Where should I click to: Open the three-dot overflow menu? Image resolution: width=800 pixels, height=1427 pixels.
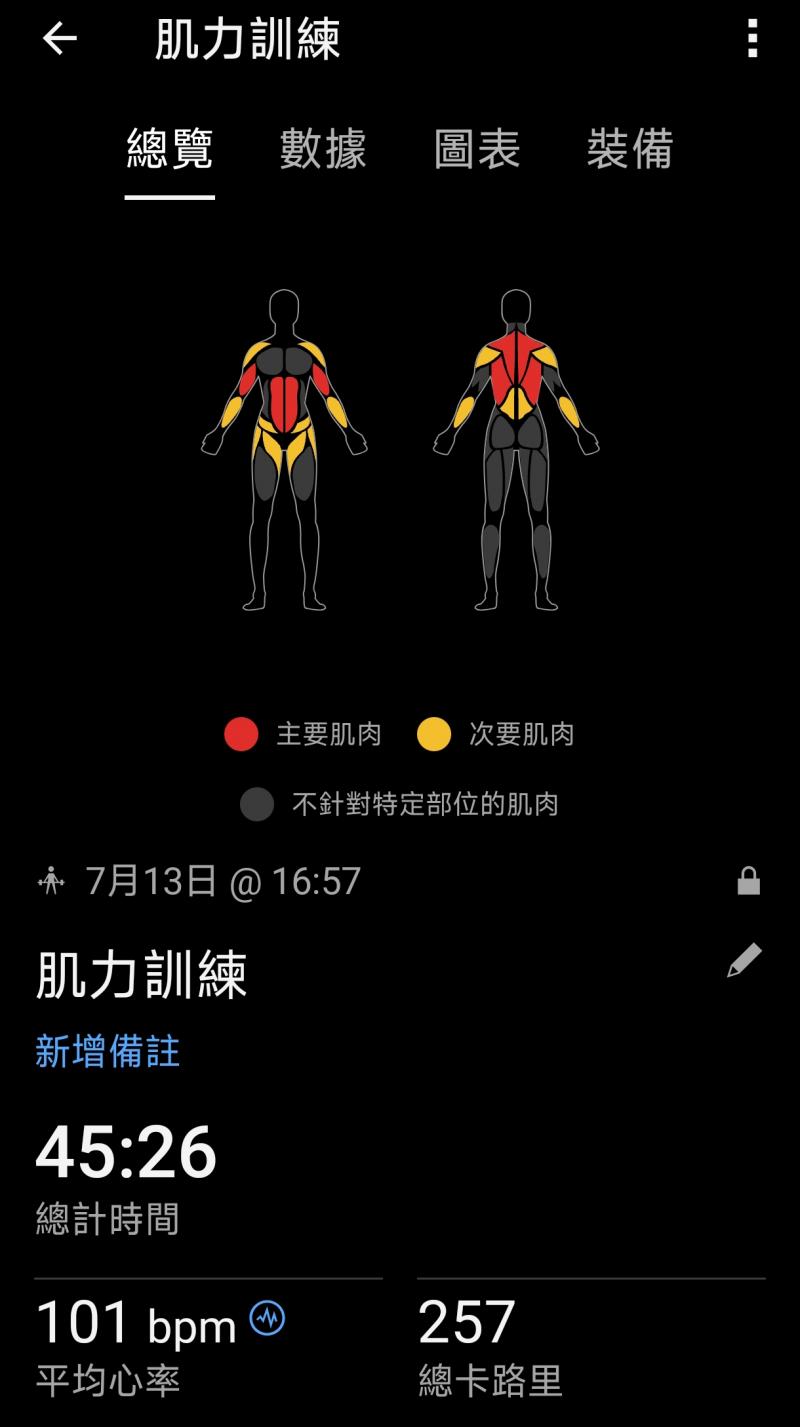pos(752,39)
